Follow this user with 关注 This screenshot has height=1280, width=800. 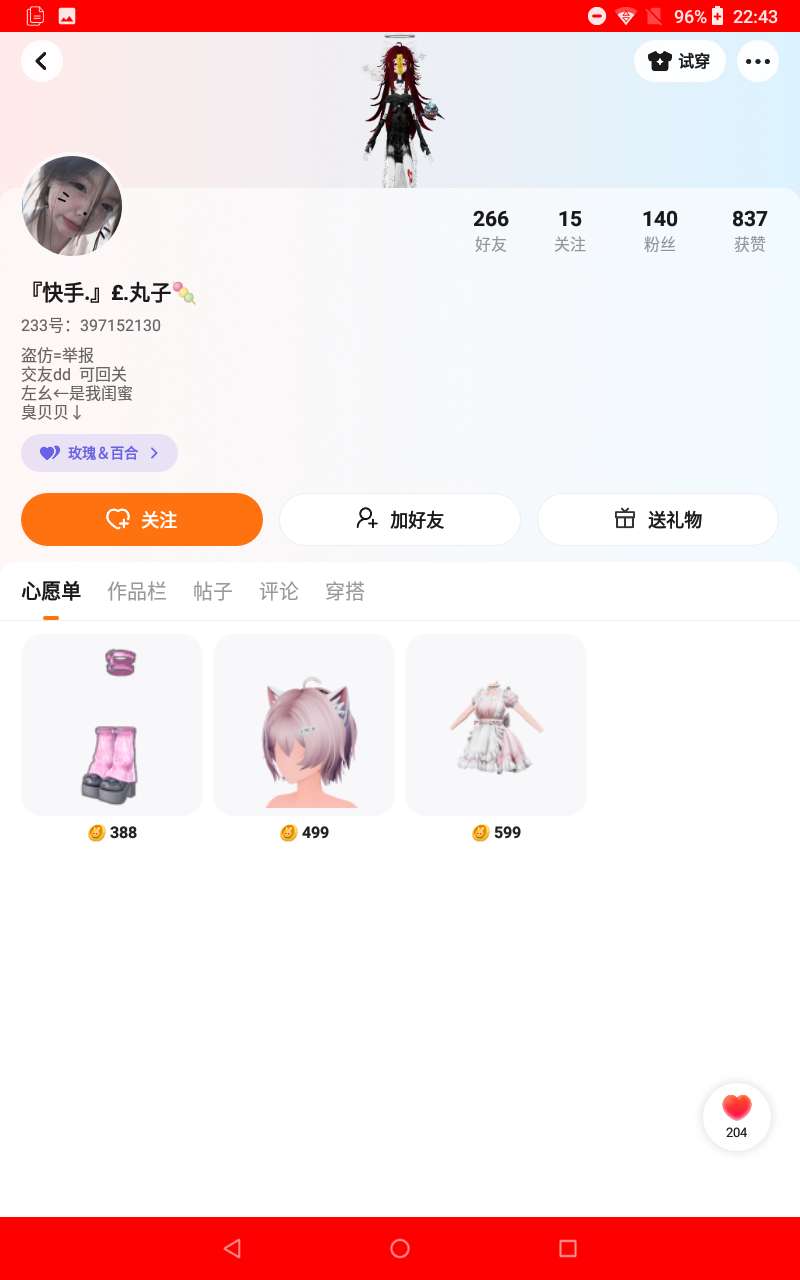tap(142, 519)
